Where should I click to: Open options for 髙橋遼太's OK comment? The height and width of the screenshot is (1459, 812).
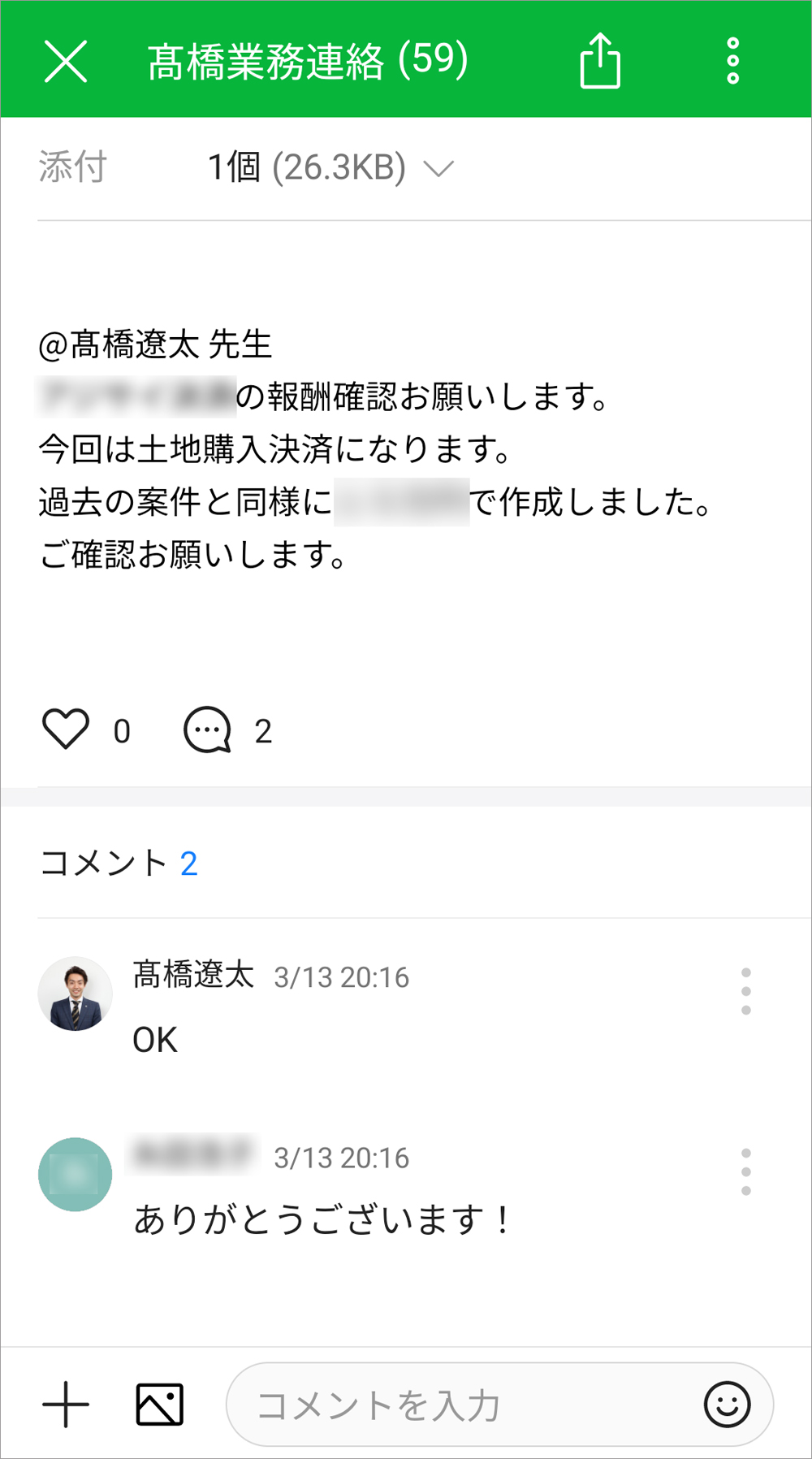(745, 991)
